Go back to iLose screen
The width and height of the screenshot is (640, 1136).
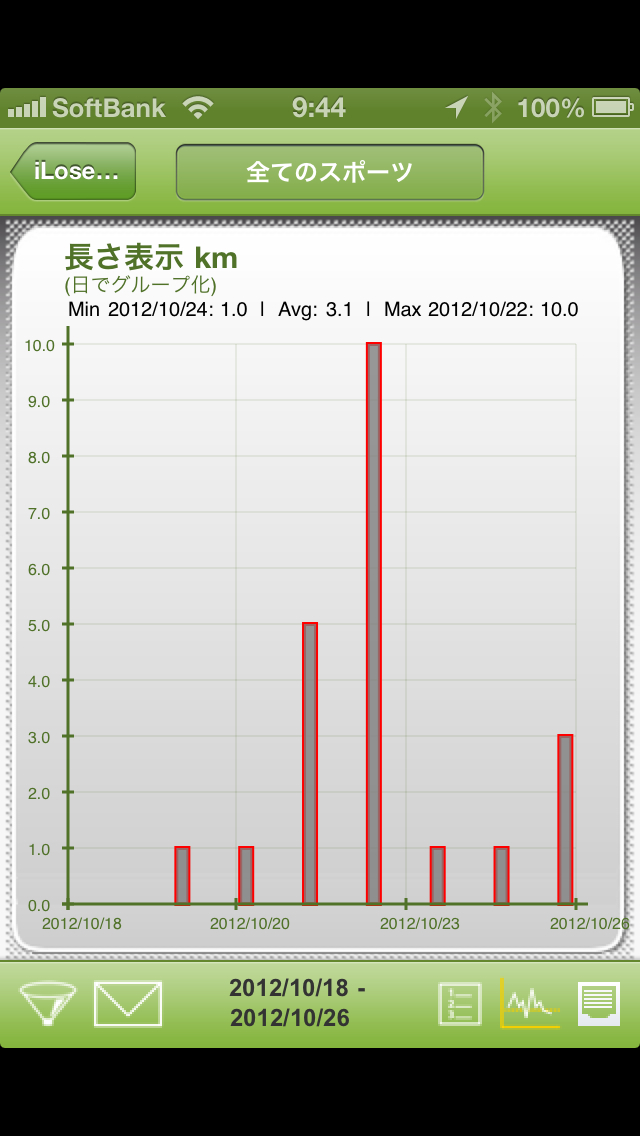pyautogui.click(x=73, y=171)
